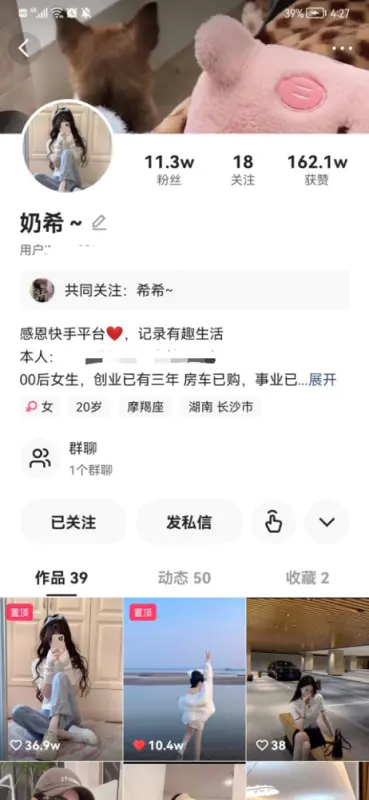Open the beach video with 10.4w likes
The height and width of the screenshot is (800, 369).
(184, 679)
